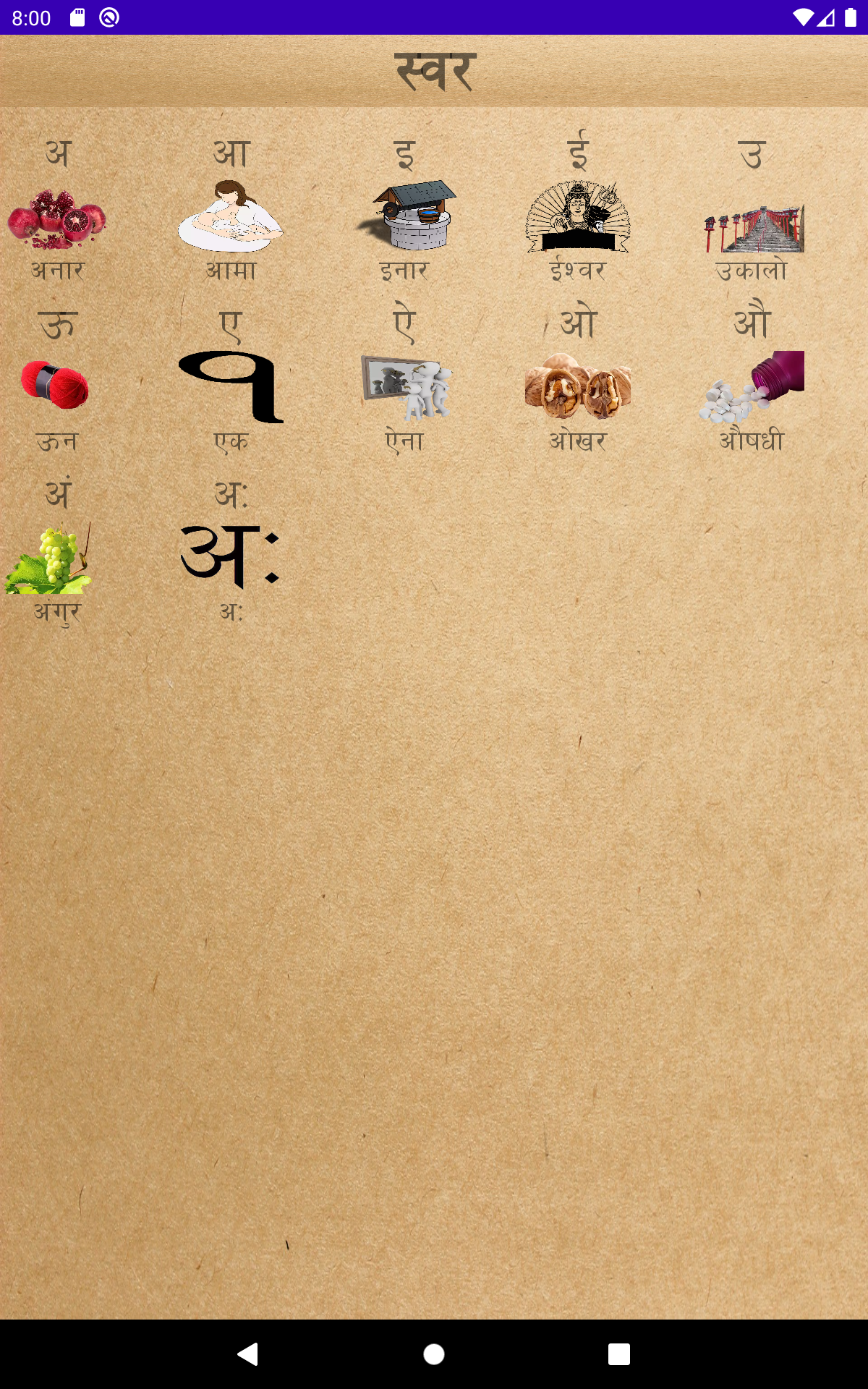Open the उकालो stairs tile
This screenshot has height=1389, width=868.
[752, 209]
